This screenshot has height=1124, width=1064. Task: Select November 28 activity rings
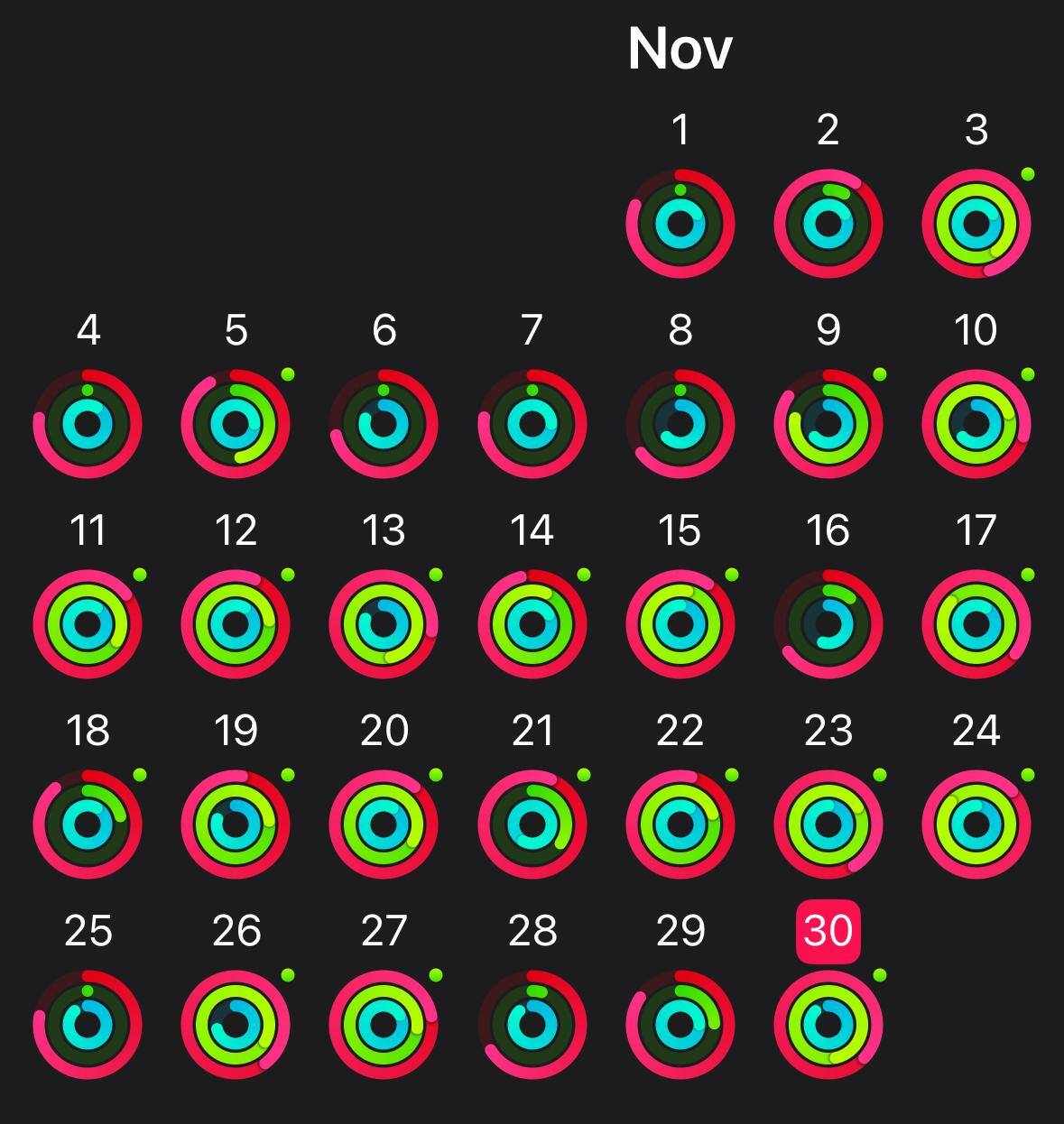click(532, 1025)
